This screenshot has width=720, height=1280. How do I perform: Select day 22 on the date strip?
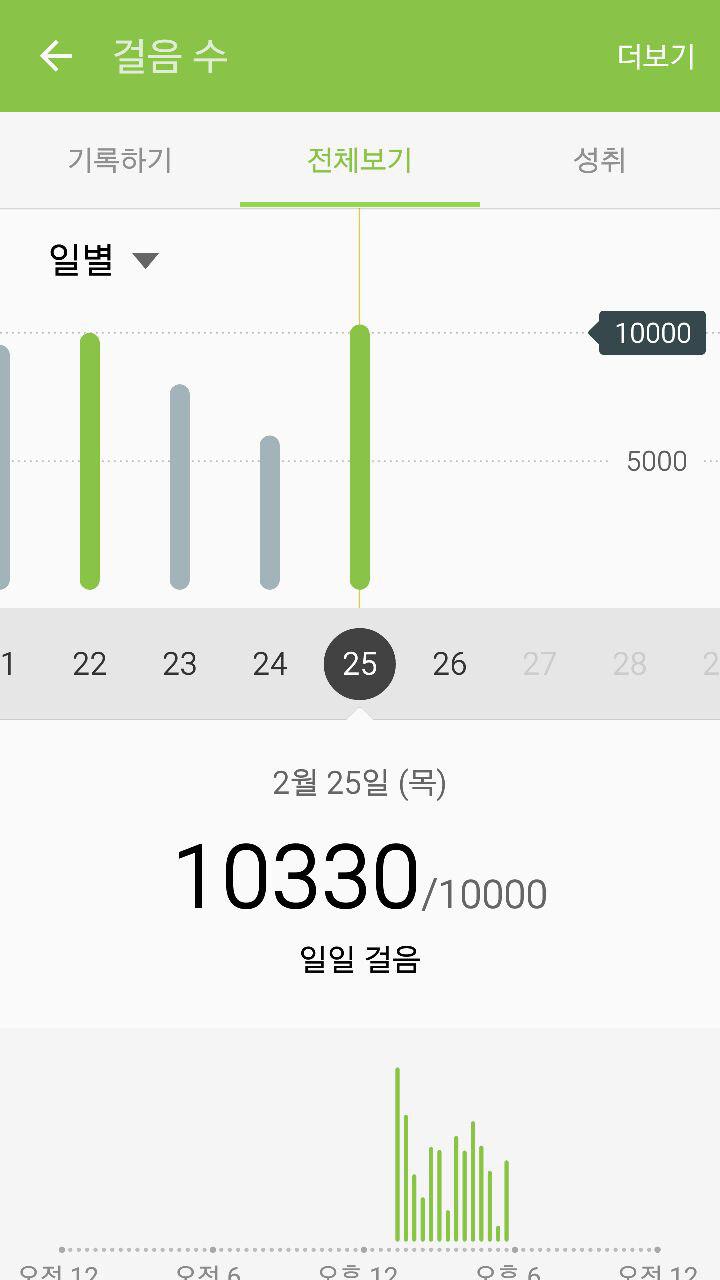pos(90,664)
